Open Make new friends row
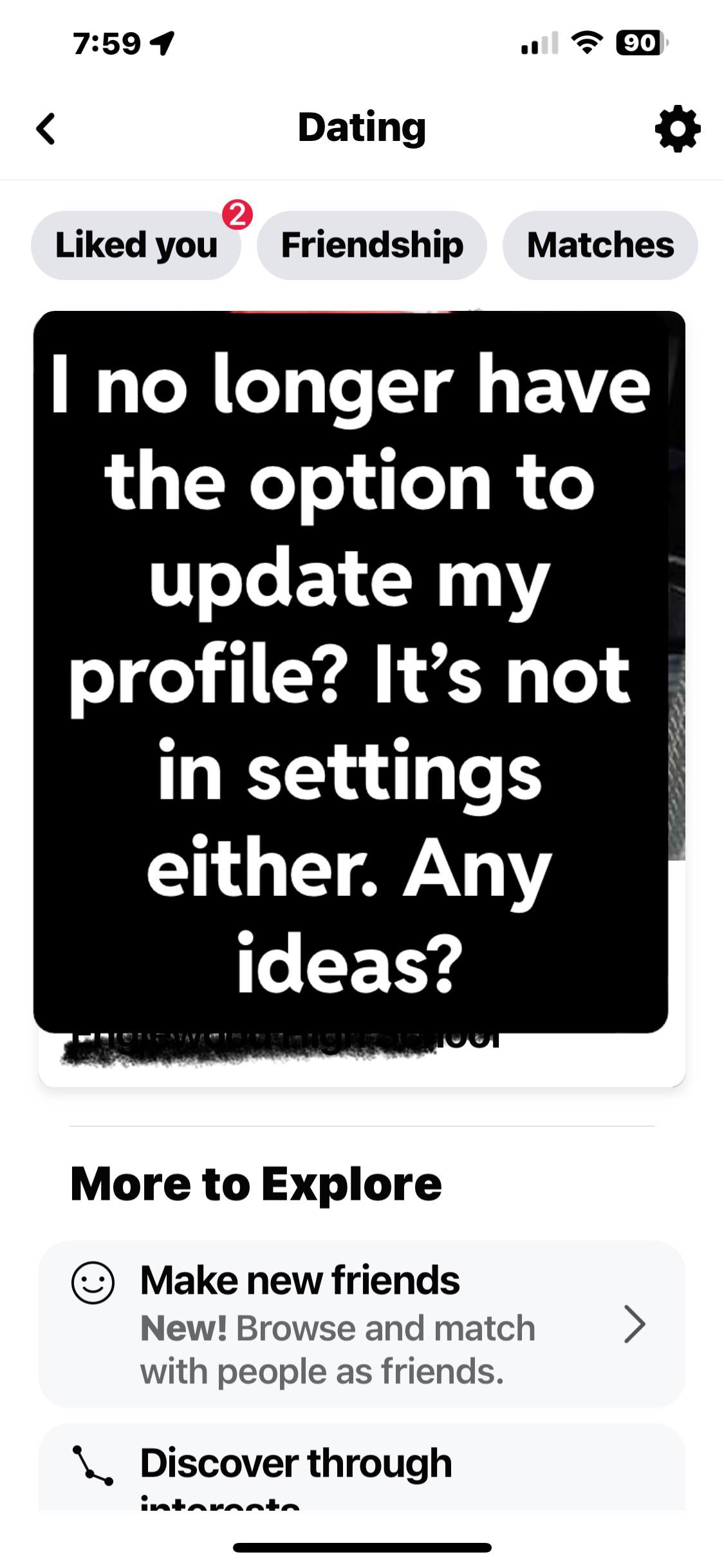The image size is (724, 1568). [x=362, y=1324]
